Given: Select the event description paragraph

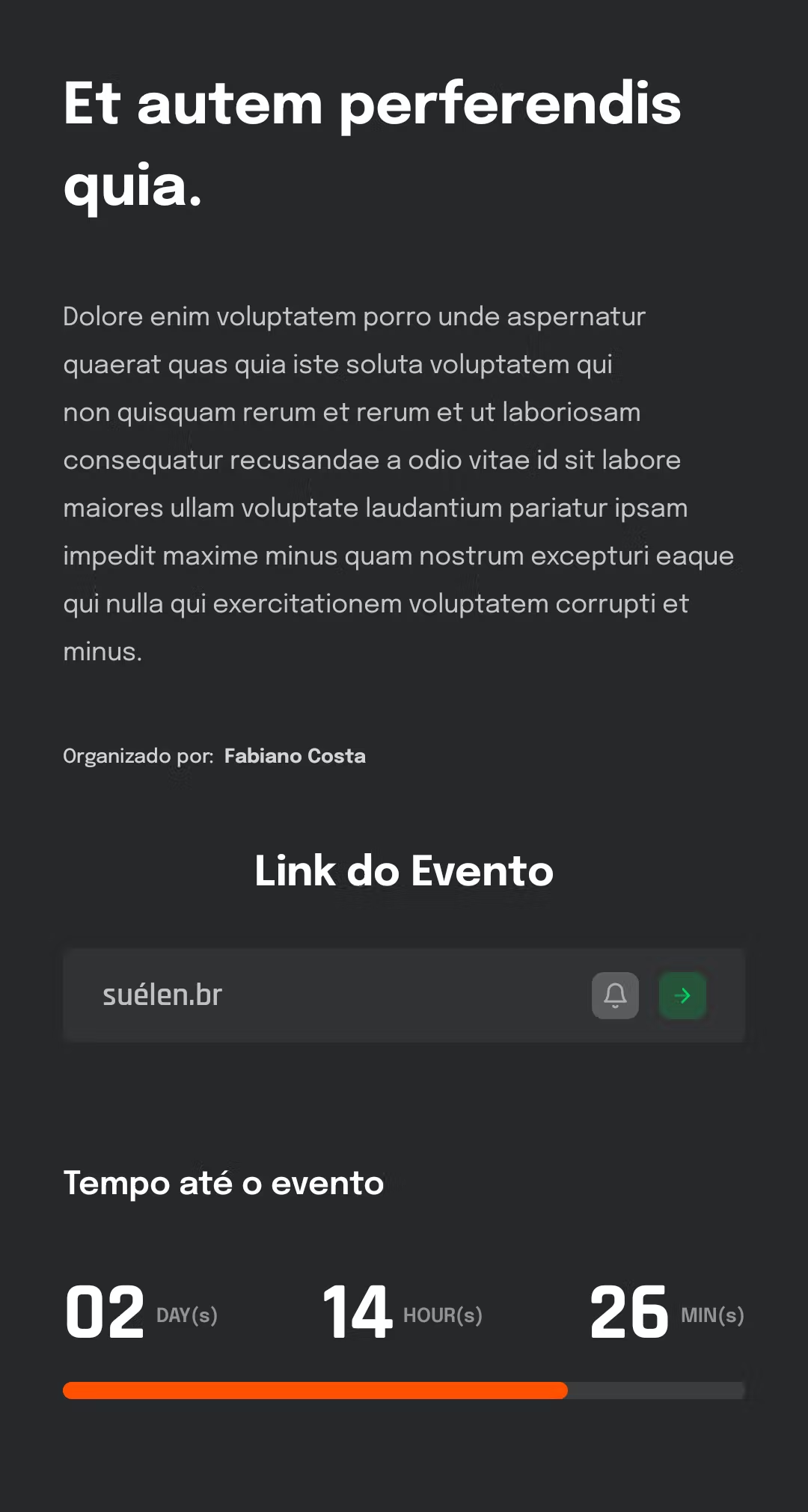Looking at the screenshot, I should coord(397,482).
